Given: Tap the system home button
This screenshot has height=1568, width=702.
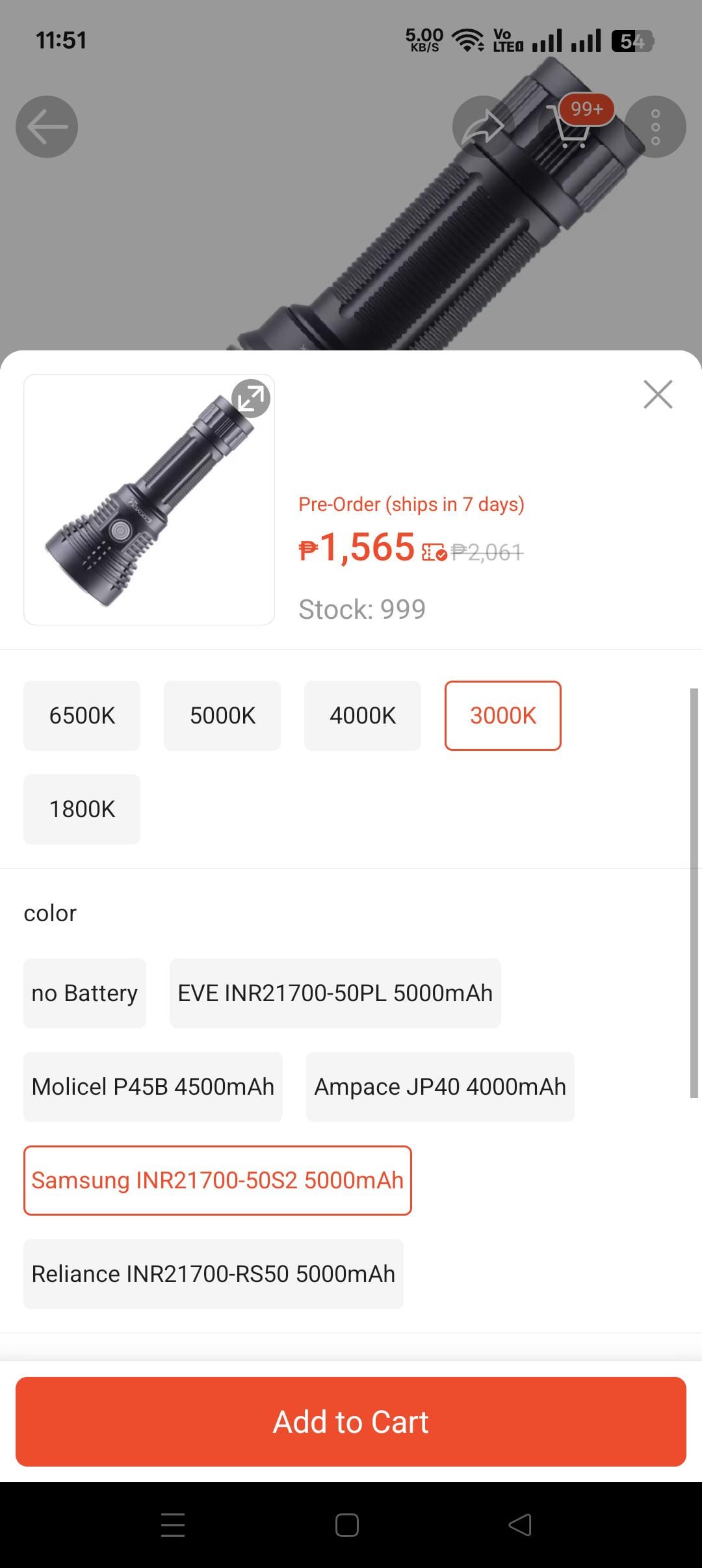Looking at the screenshot, I should [x=347, y=1525].
